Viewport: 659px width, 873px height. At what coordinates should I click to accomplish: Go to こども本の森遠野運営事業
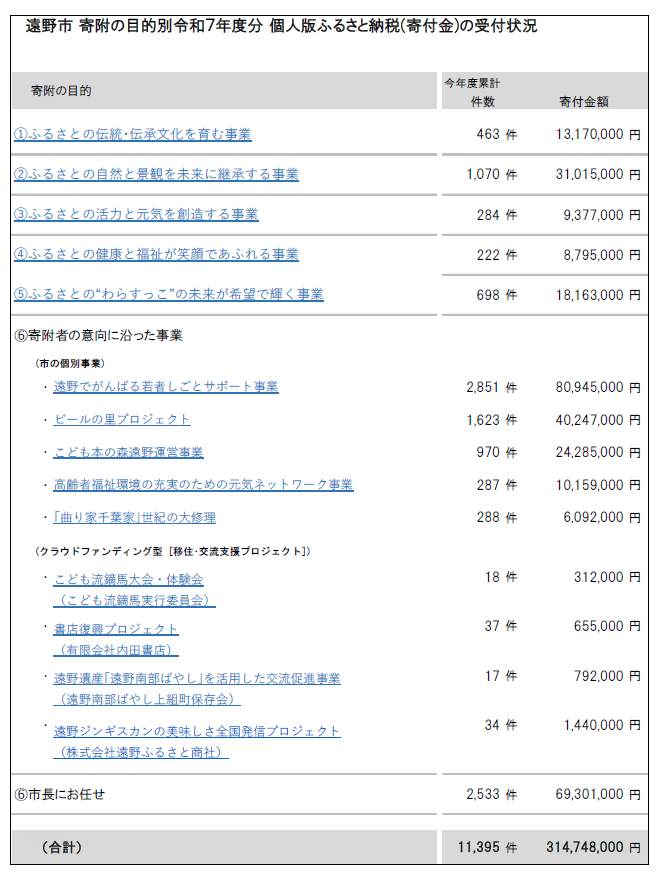point(128,452)
